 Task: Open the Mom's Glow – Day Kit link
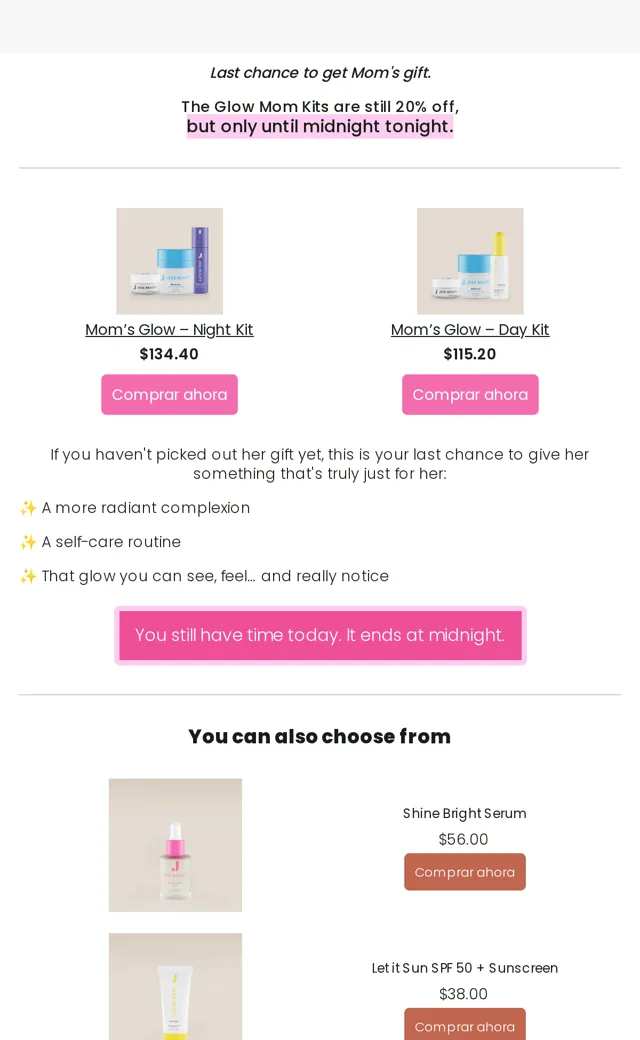[470, 330]
